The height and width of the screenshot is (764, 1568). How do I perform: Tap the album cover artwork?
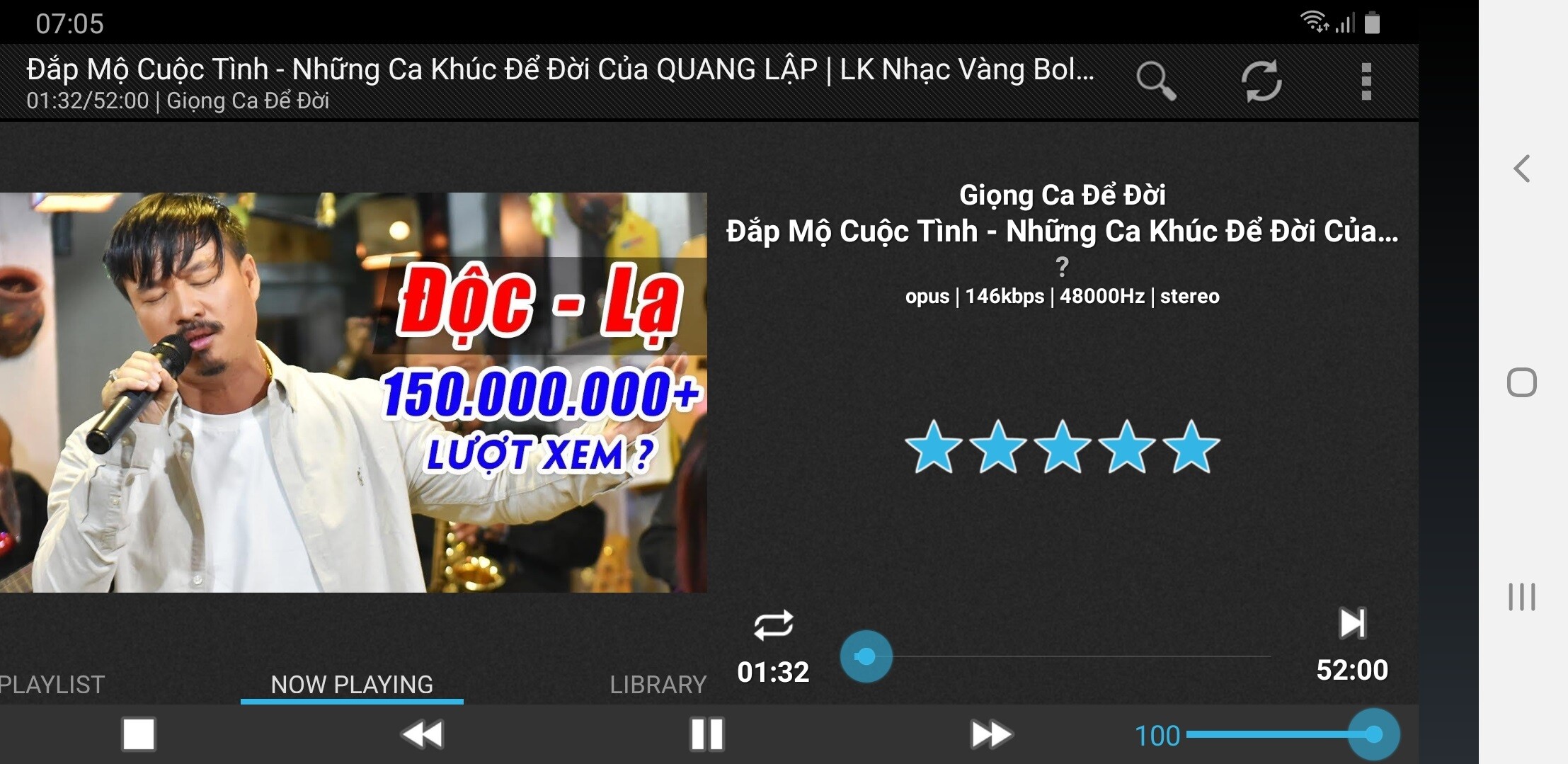click(353, 392)
